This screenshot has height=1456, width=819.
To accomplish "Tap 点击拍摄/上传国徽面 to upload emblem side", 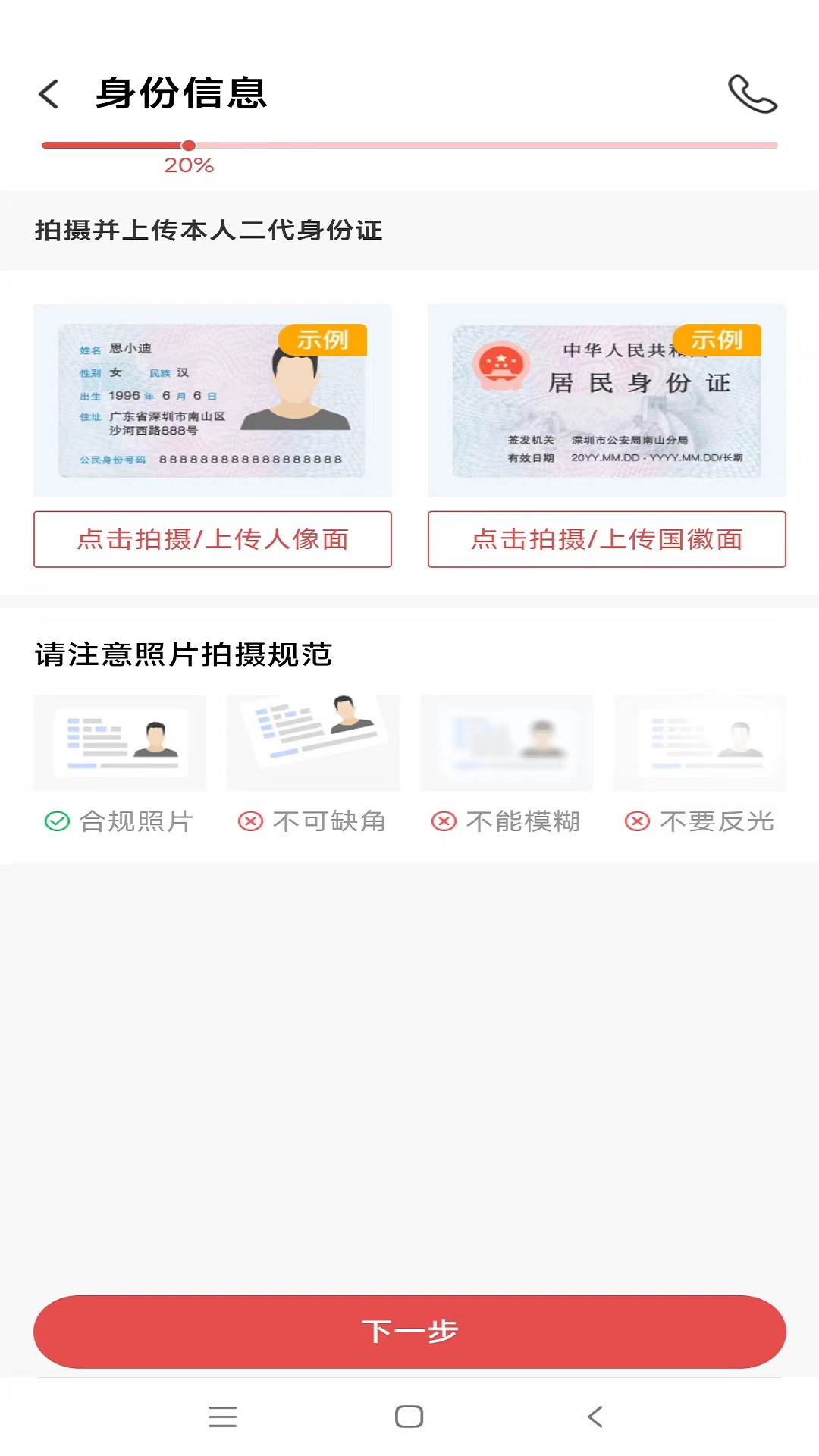I will [607, 540].
